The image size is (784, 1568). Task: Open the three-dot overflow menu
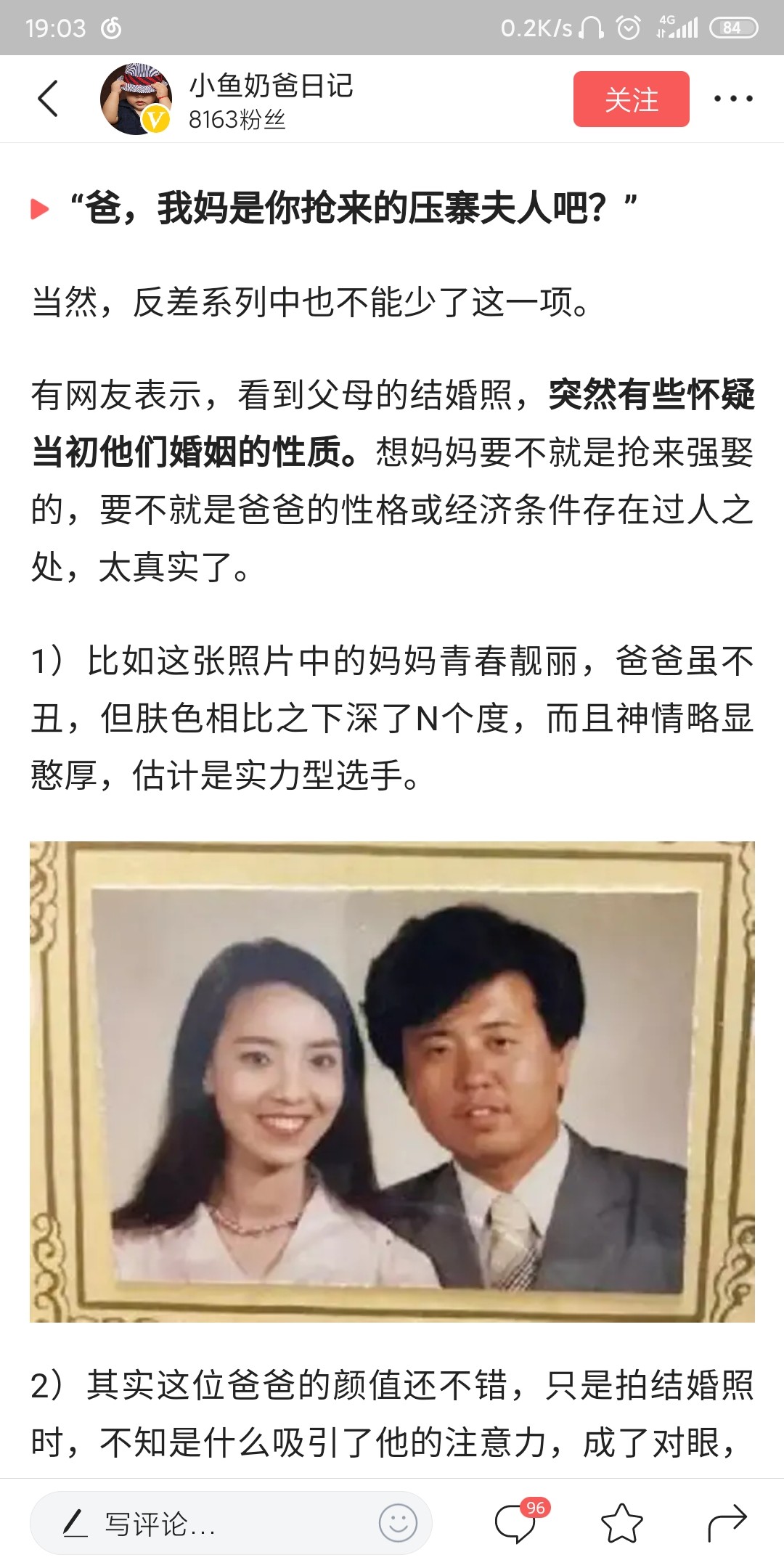[x=733, y=99]
